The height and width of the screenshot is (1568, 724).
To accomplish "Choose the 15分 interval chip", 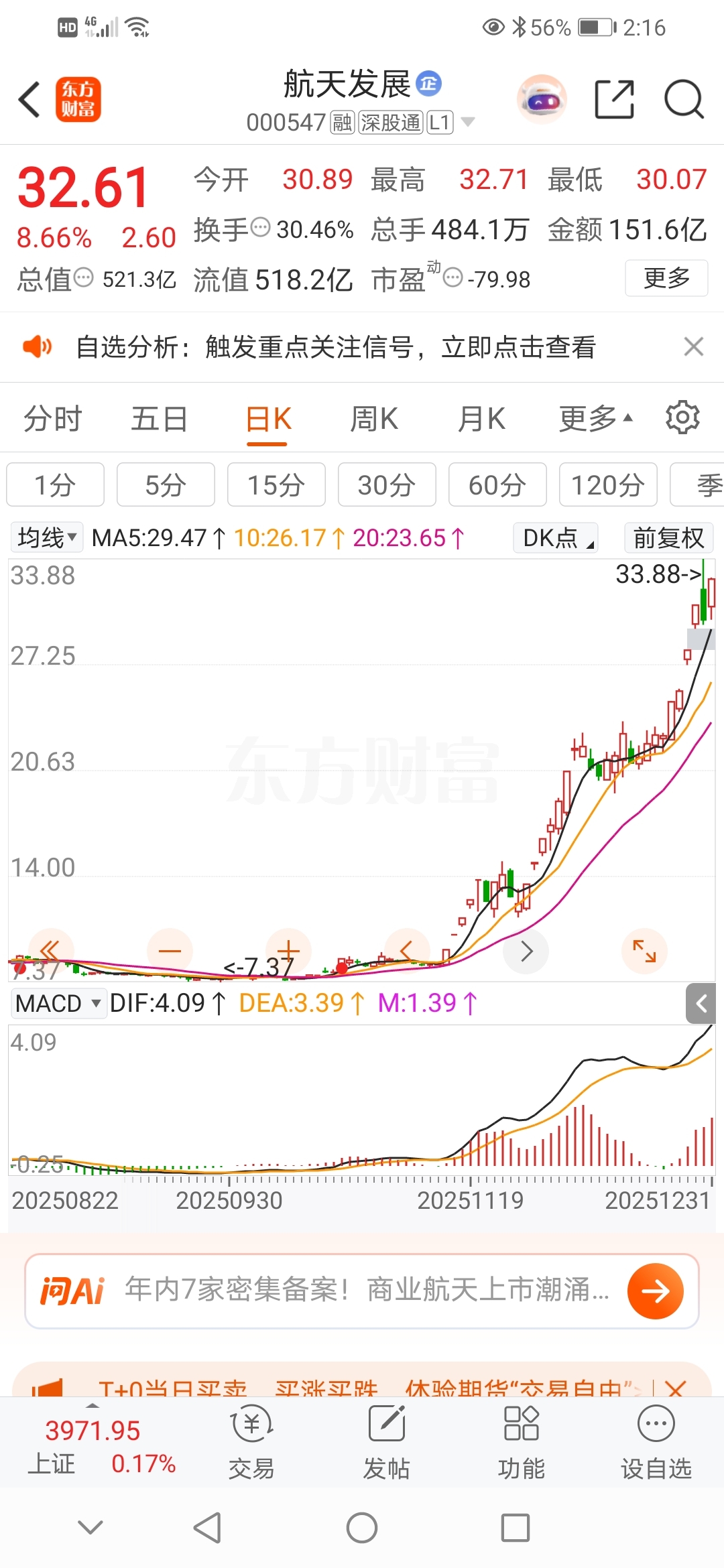I will point(276,485).
